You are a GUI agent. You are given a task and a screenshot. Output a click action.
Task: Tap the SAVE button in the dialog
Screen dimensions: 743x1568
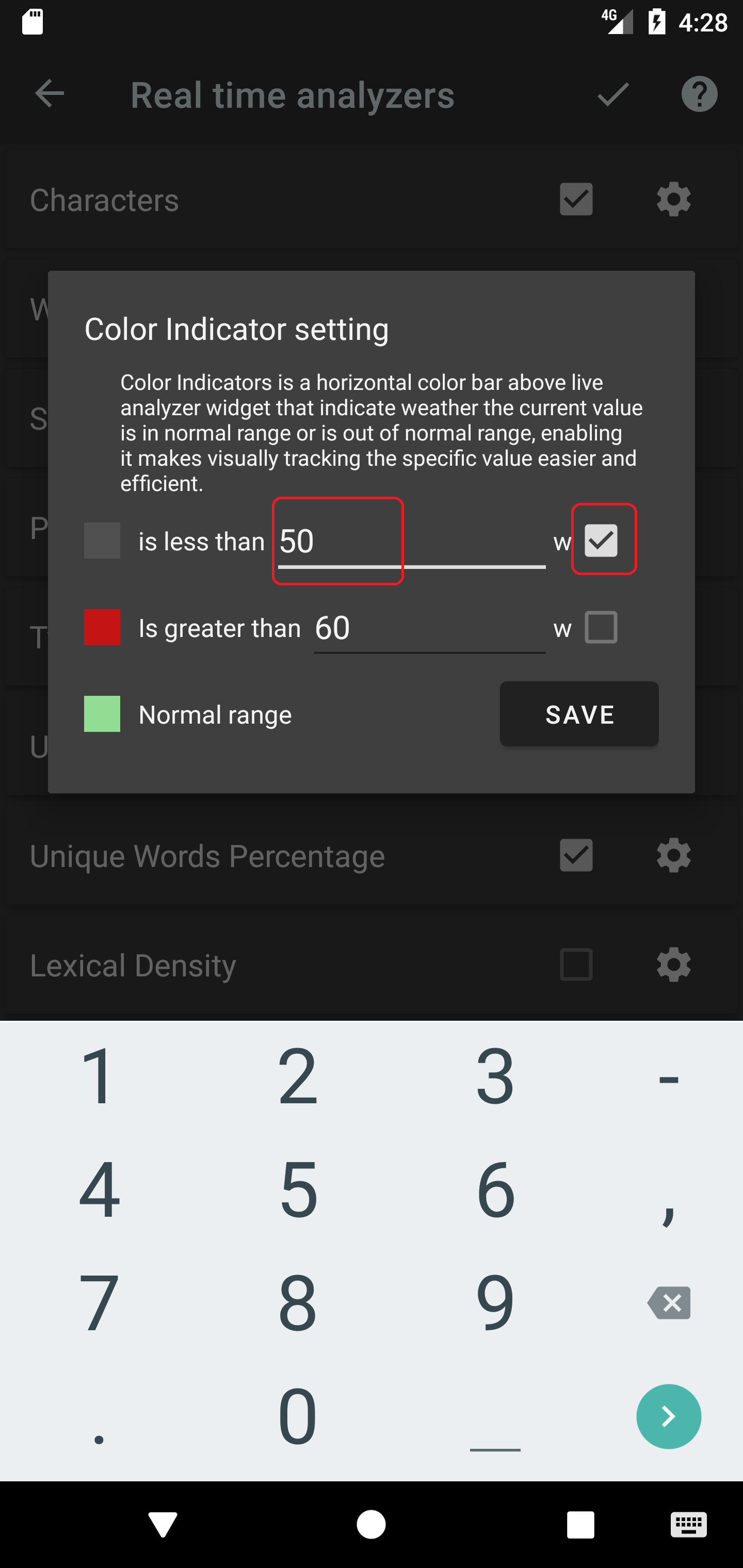(578, 714)
